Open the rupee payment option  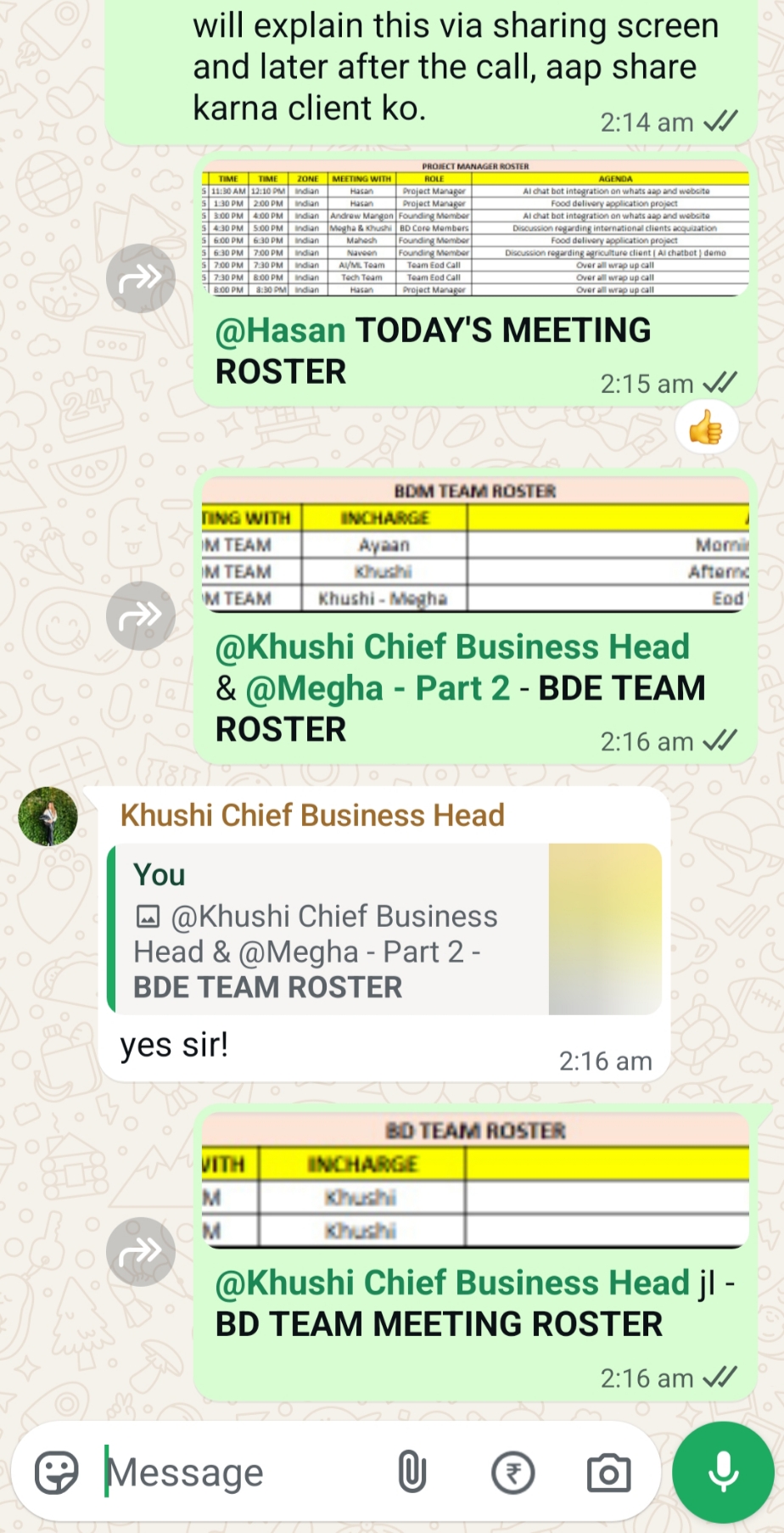click(512, 1473)
